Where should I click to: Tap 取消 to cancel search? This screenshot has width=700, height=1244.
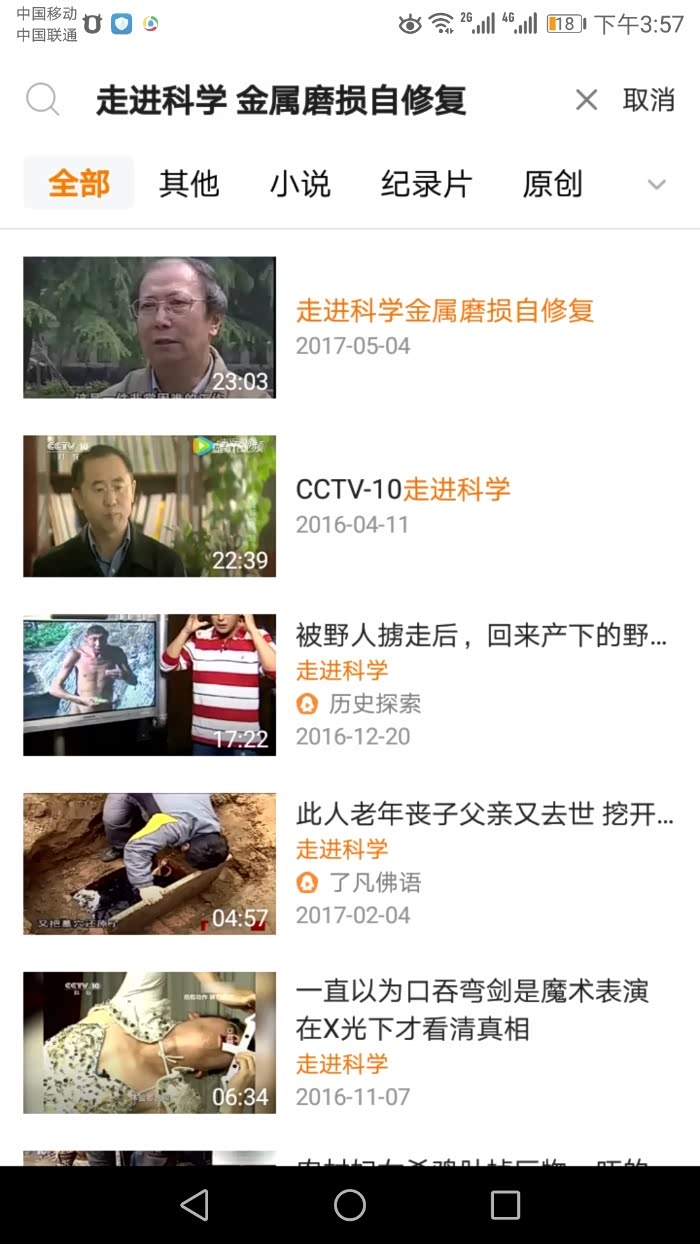pyautogui.click(x=648, y=100)
